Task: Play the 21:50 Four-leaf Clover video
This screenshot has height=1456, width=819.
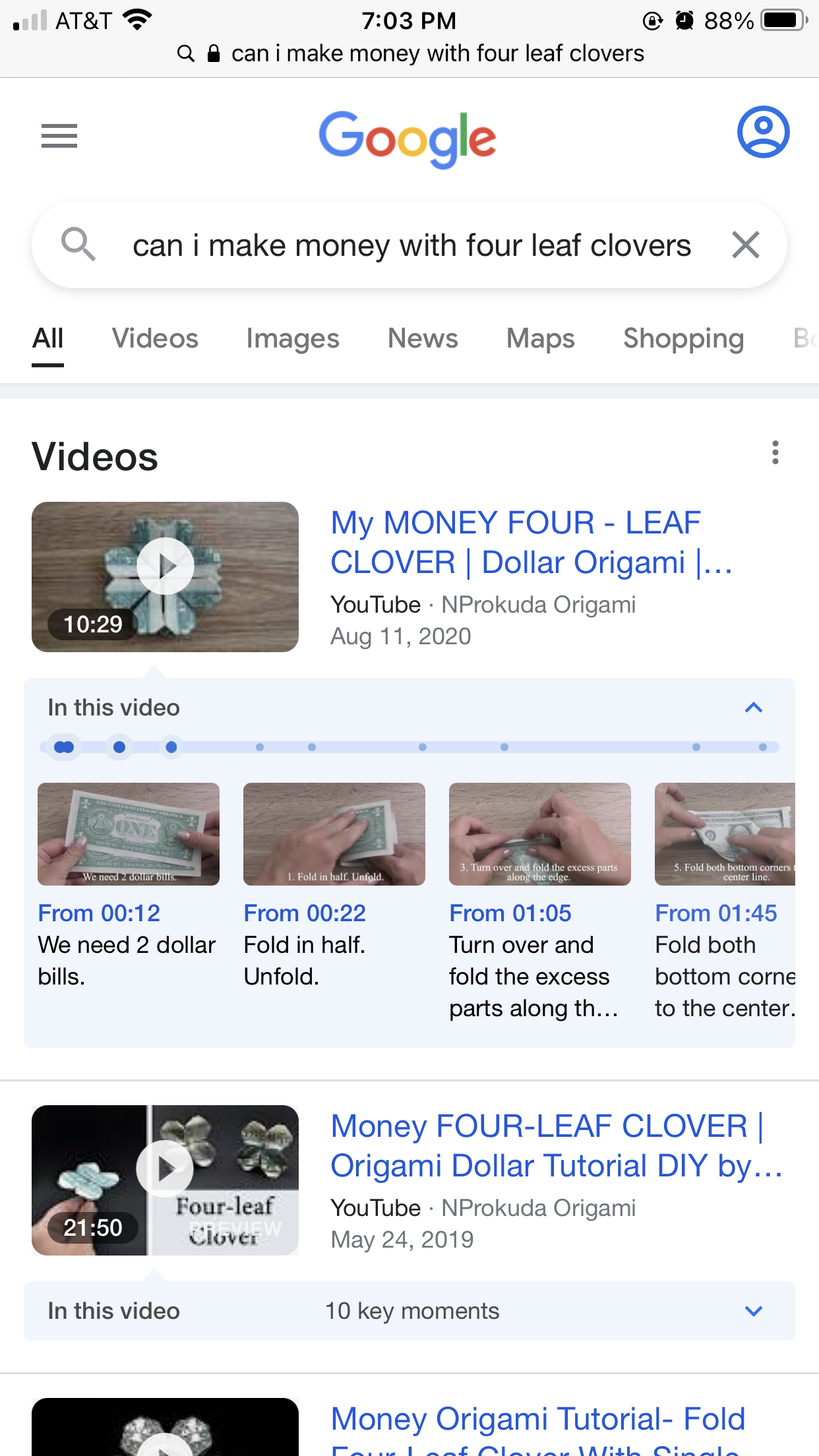Action: 165,1169
